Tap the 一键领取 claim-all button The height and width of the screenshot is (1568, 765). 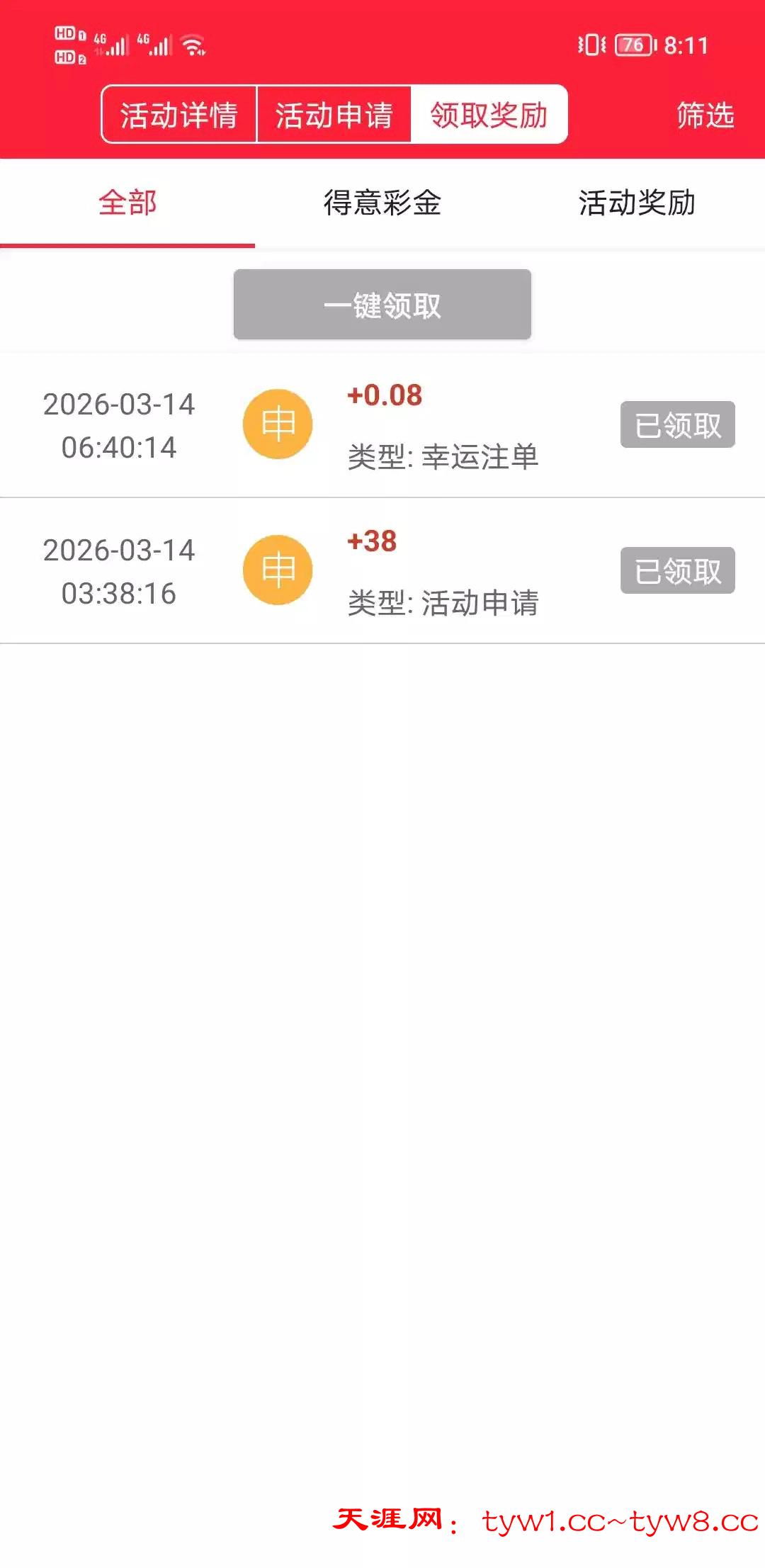(382, 305)
